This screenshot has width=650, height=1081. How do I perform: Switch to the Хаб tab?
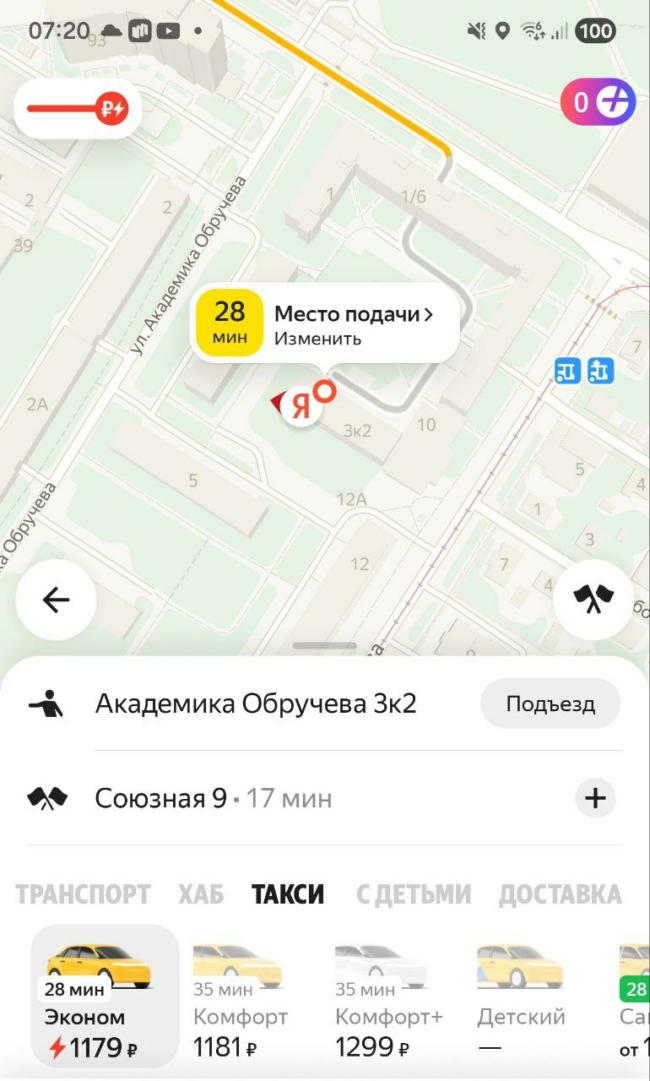pos(201,893)
